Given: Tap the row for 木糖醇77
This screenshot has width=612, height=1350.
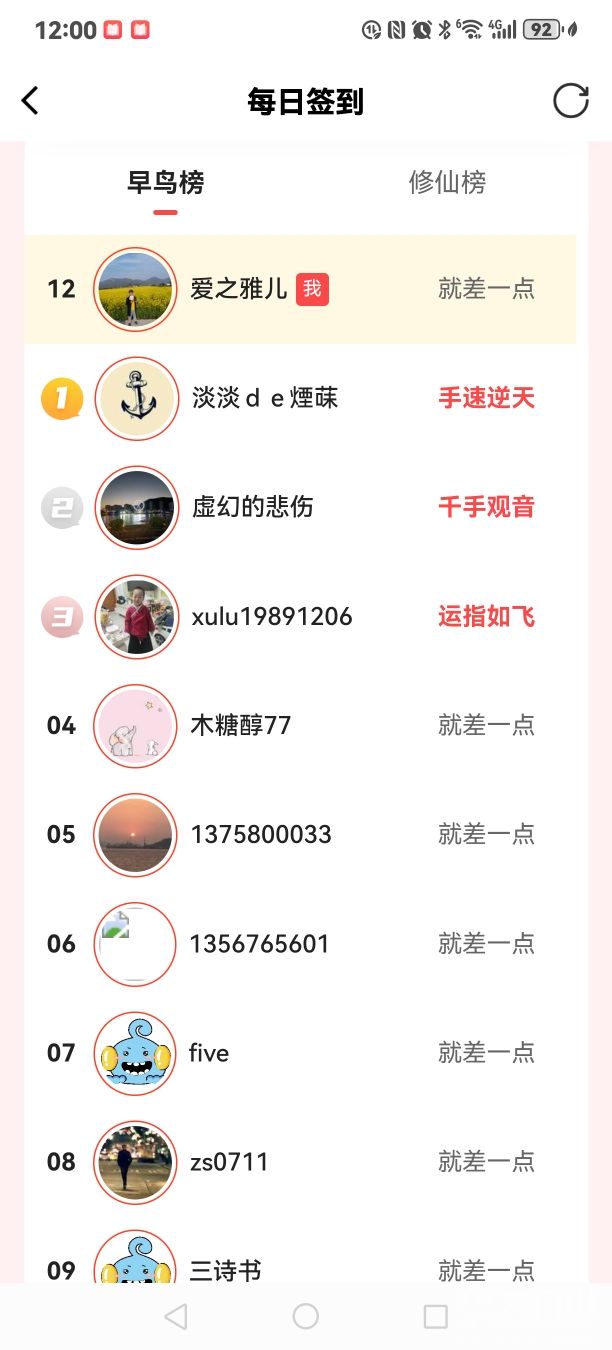Looking at the screenshot, I should tap(300, 725).
